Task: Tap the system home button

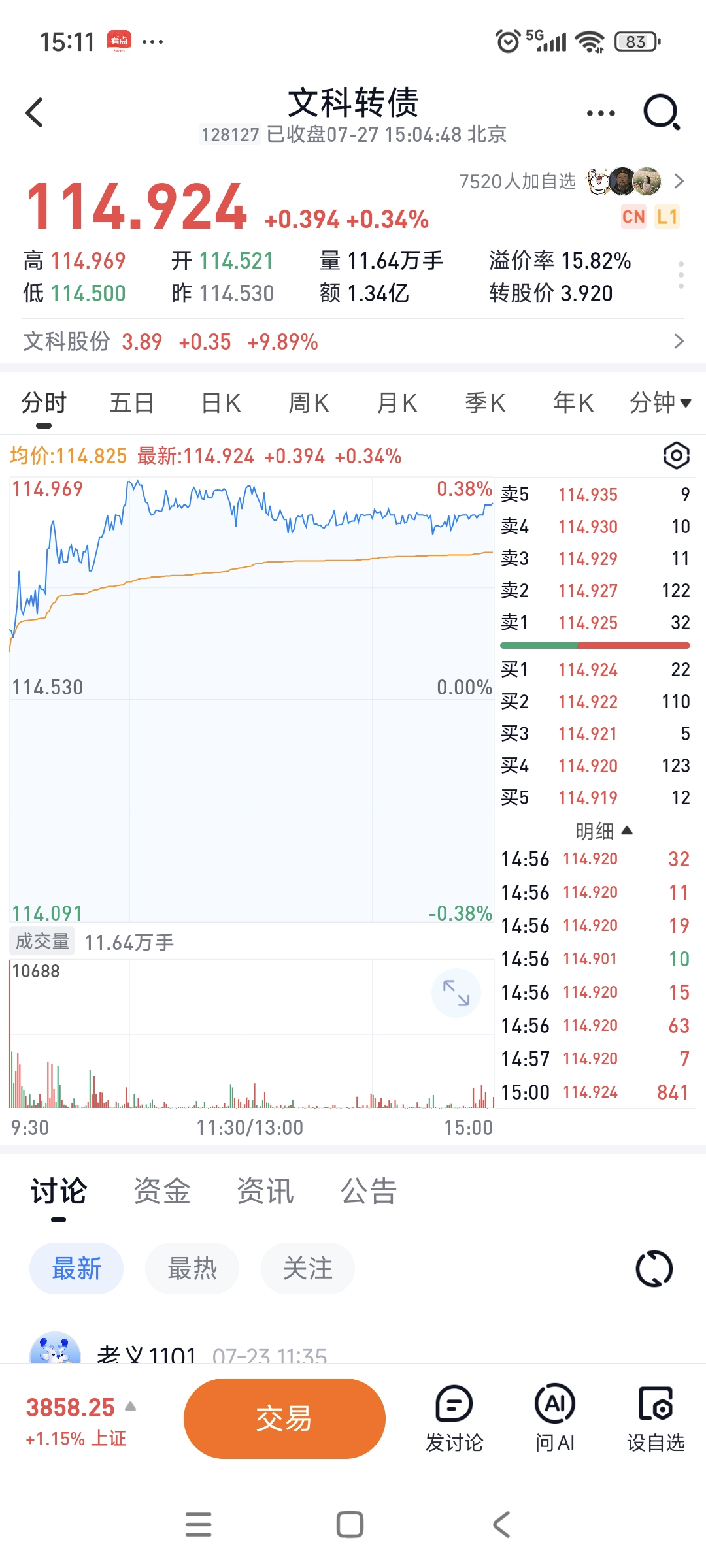Action: (x=350, y=1525)
